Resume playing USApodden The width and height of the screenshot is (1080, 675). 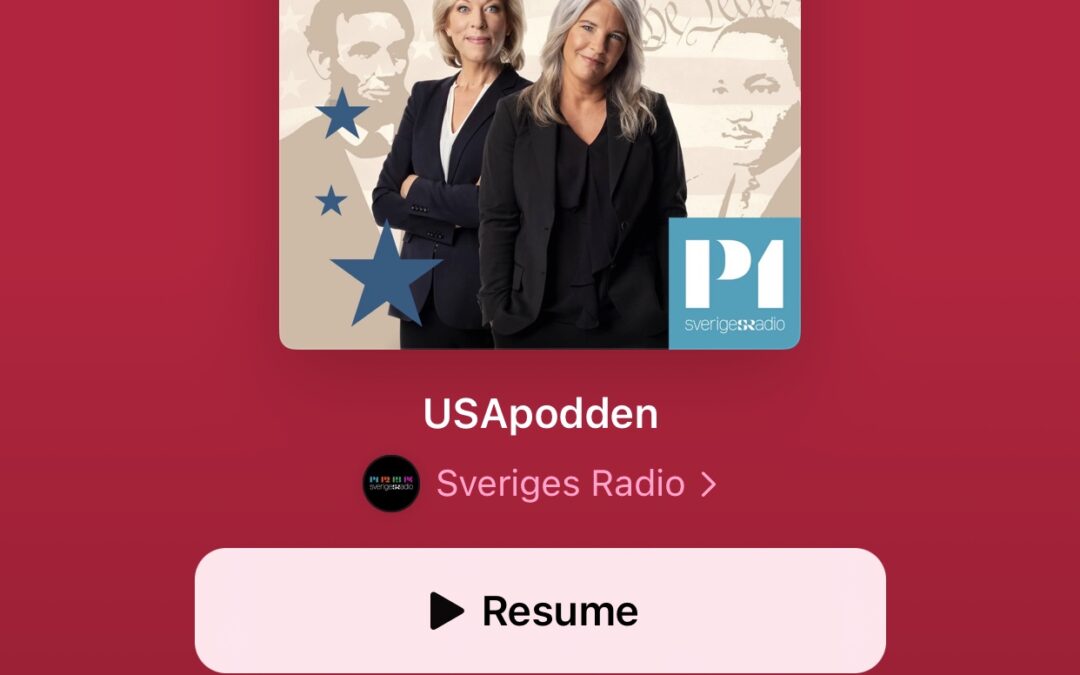[x=540, y=610]
